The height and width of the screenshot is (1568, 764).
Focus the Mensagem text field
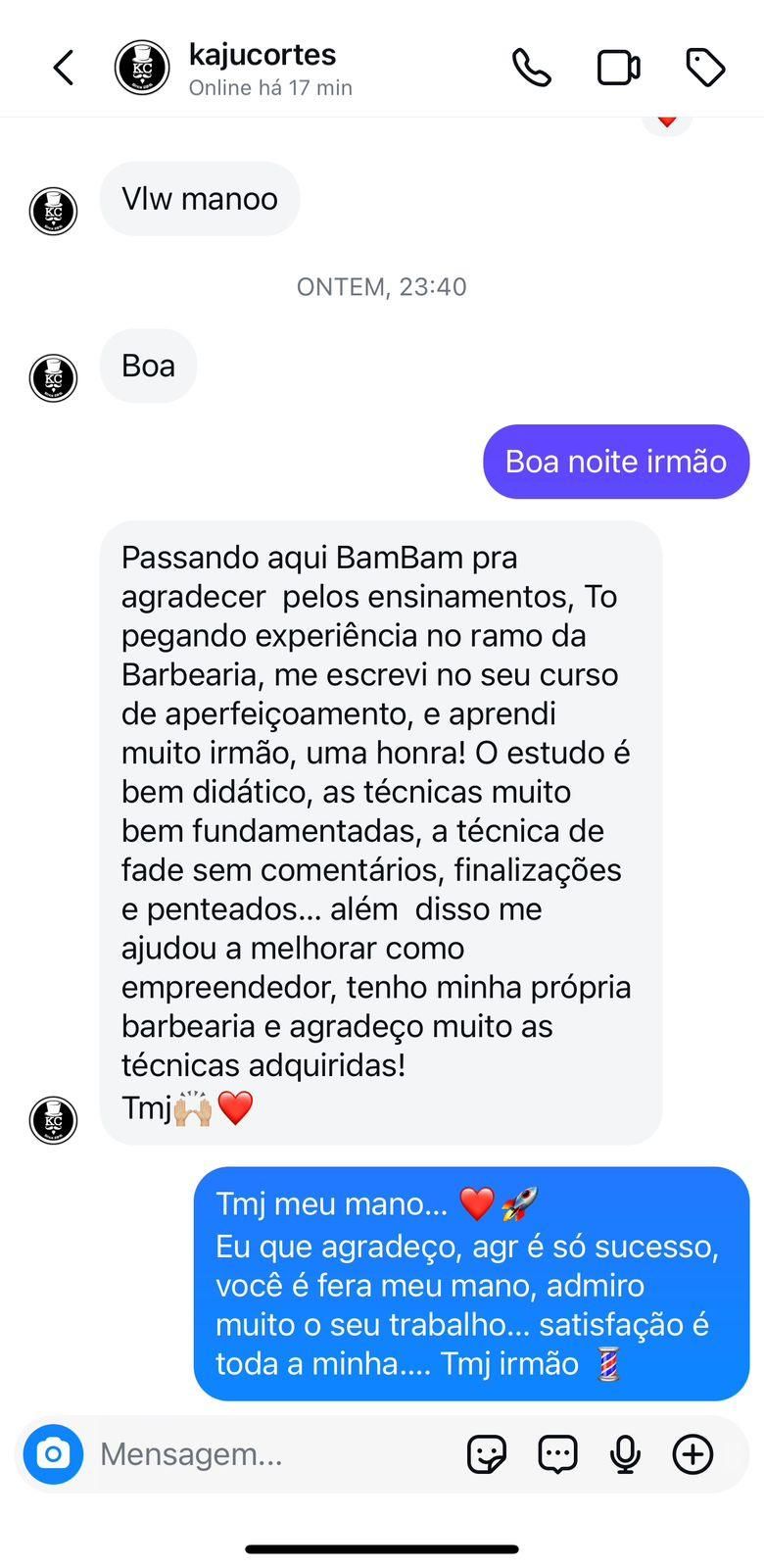click(264, 1453)
